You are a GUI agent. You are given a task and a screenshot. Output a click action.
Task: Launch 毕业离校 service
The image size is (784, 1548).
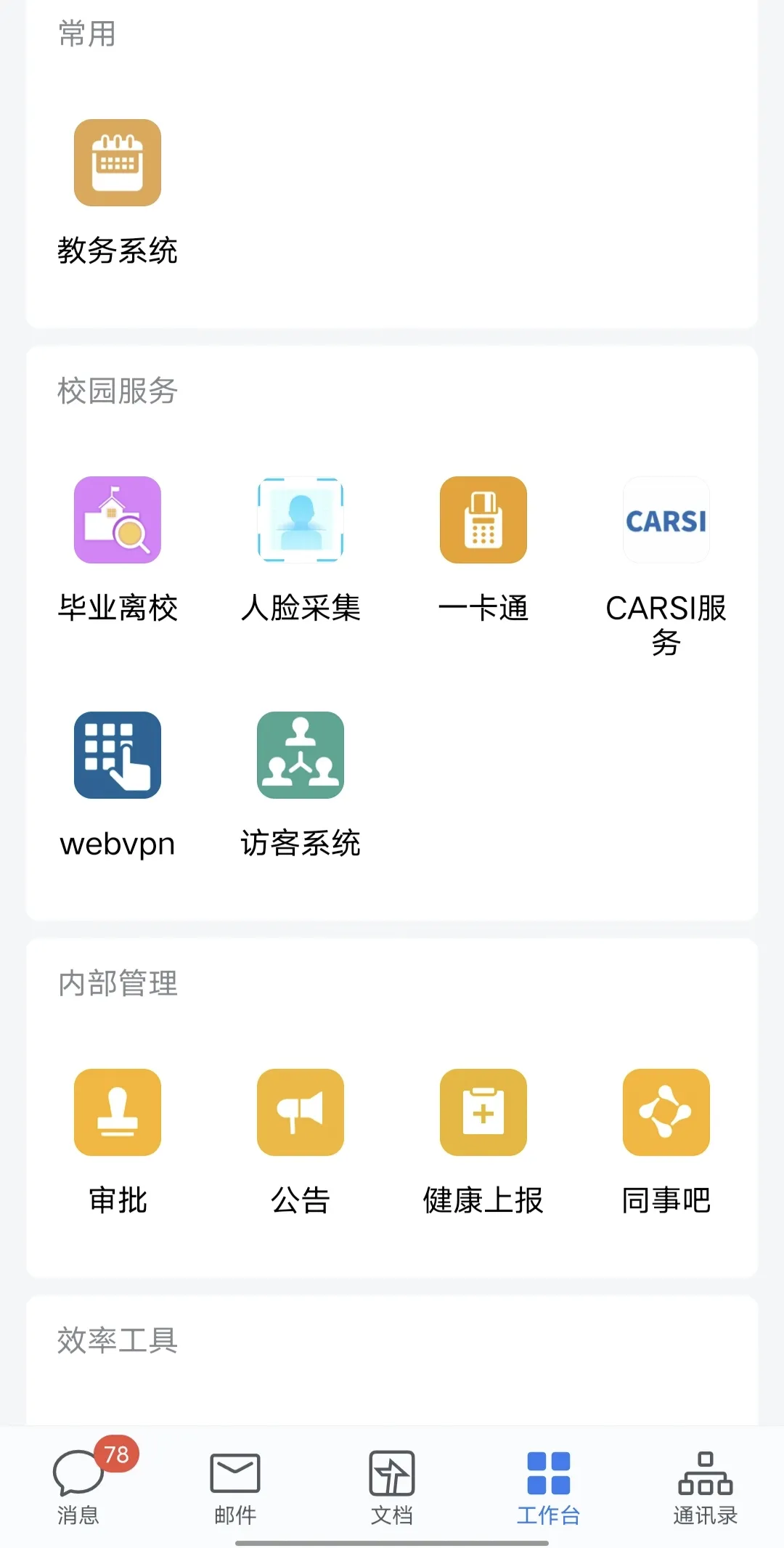click(118, 520)
